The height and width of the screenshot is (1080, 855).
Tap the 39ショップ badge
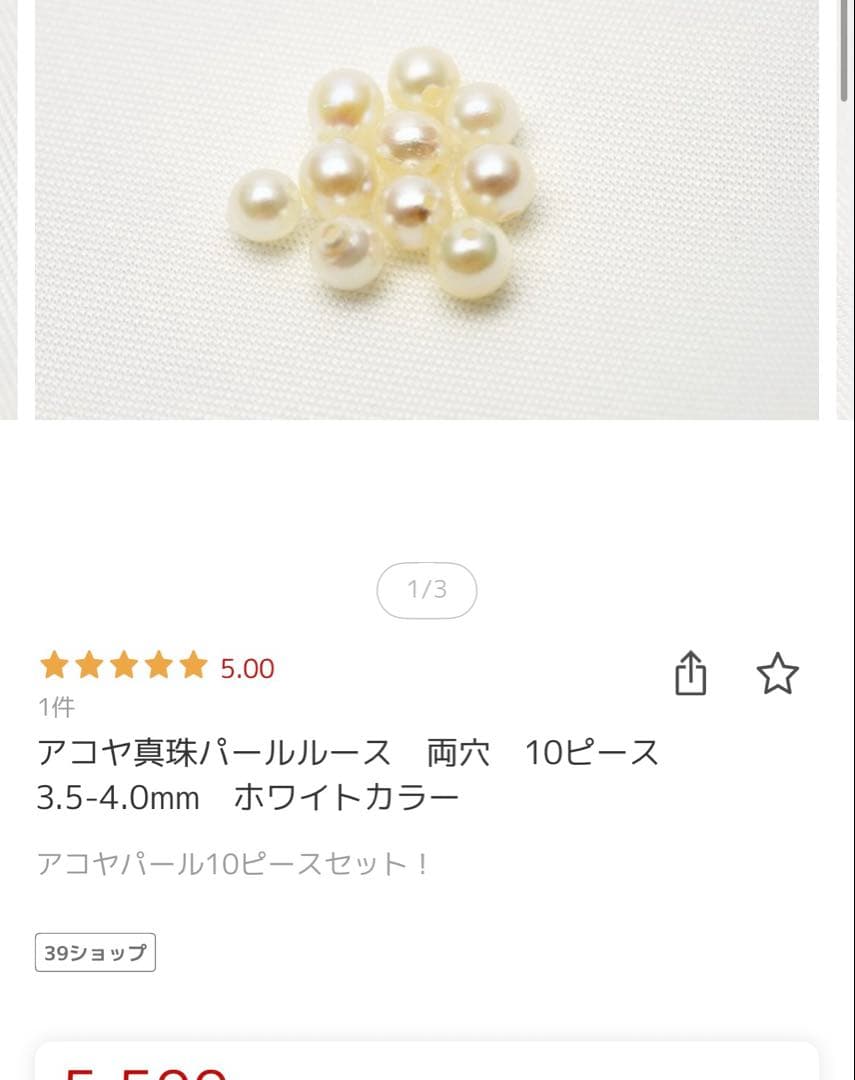click(x=95, y=952)
